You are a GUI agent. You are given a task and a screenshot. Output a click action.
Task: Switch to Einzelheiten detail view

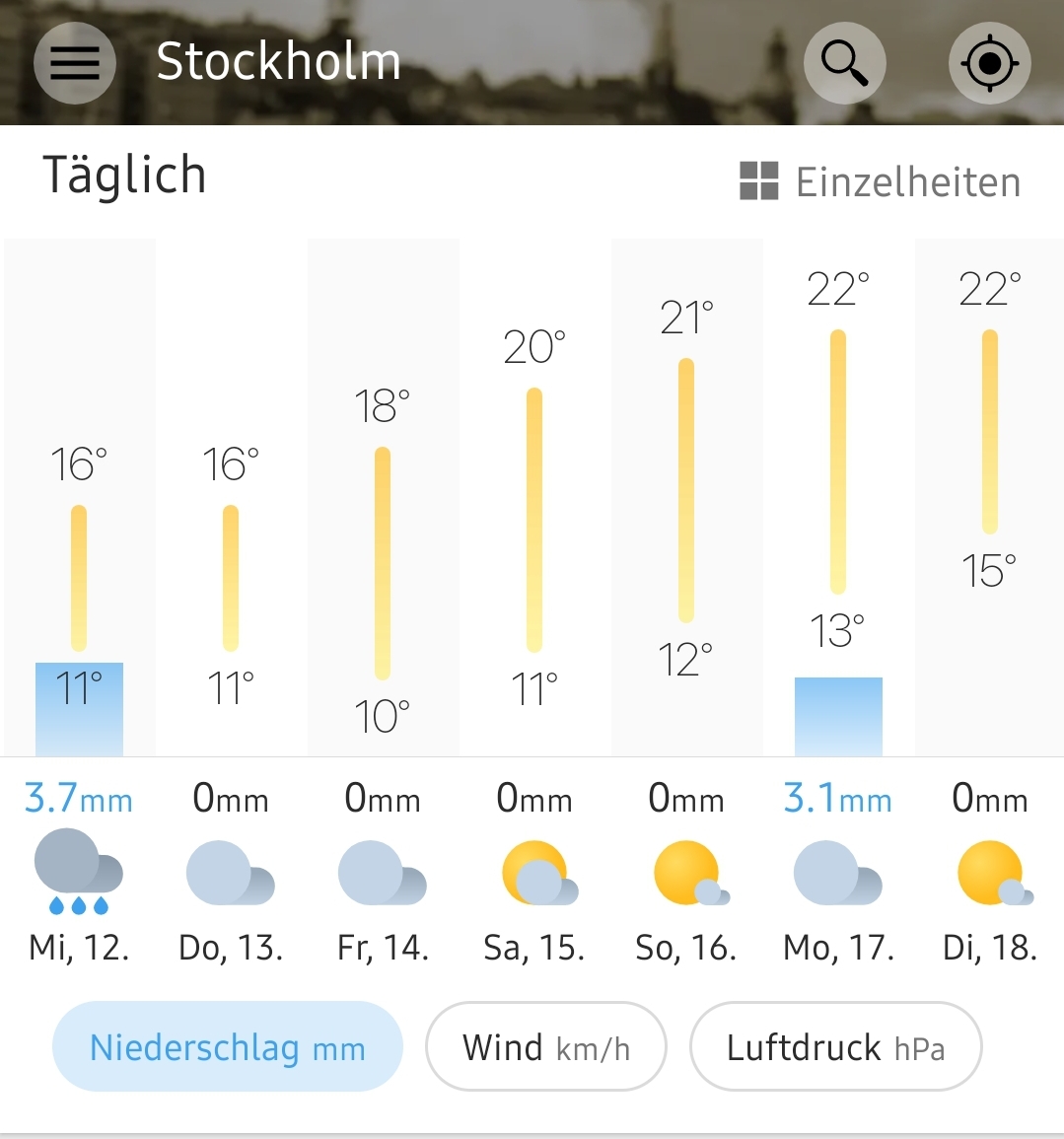[x=880, y=182]
